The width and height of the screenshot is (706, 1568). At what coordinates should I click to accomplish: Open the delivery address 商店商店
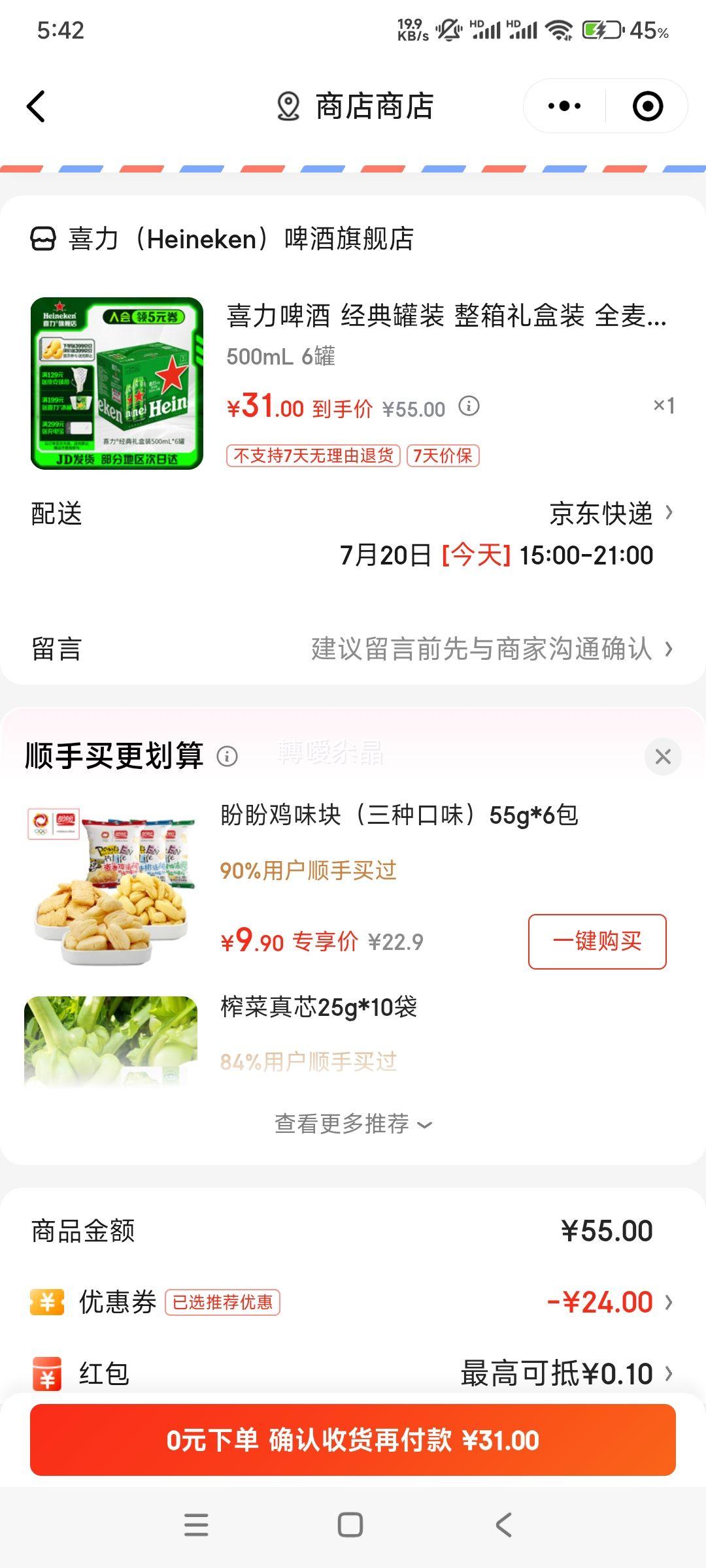(x=356, y=106)
